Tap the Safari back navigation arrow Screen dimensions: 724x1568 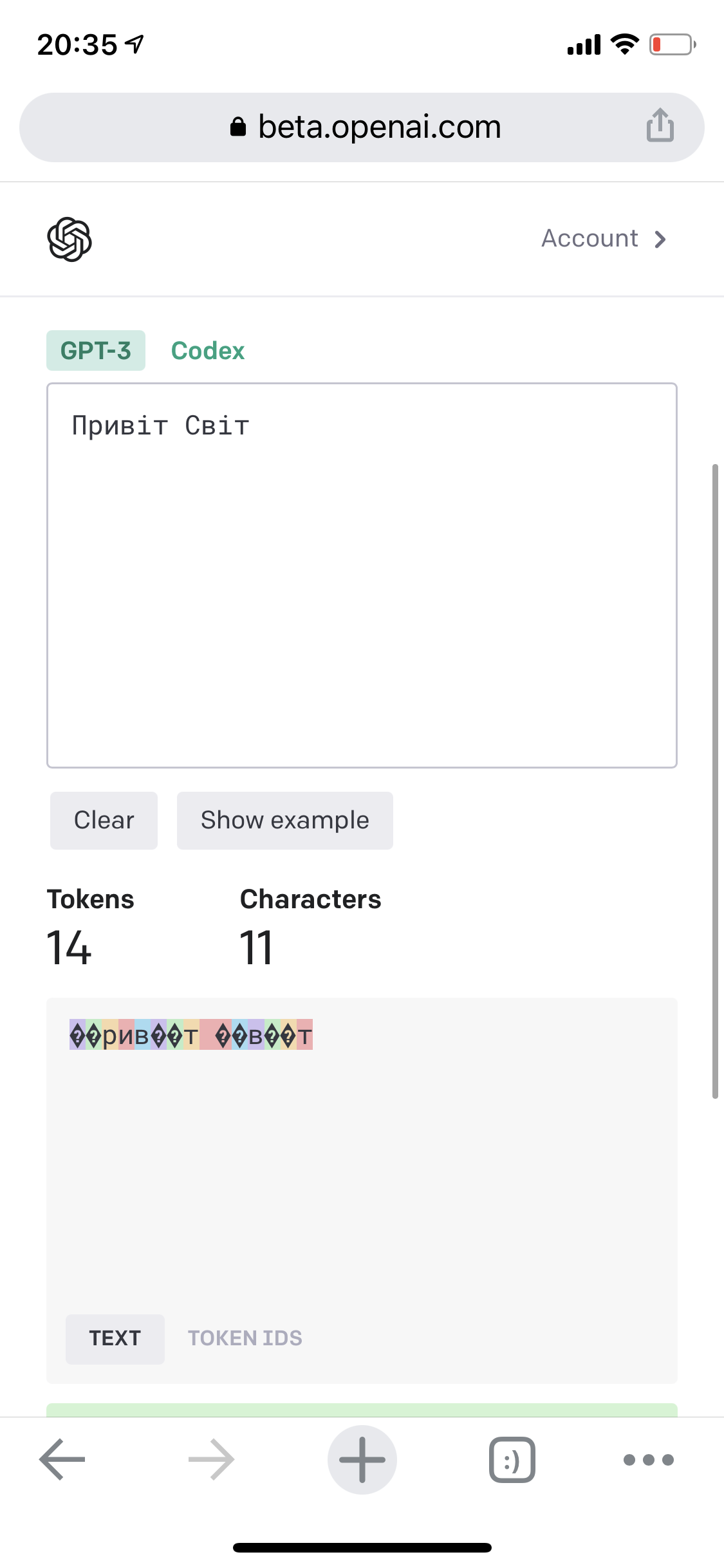(x=61, y=1459)
